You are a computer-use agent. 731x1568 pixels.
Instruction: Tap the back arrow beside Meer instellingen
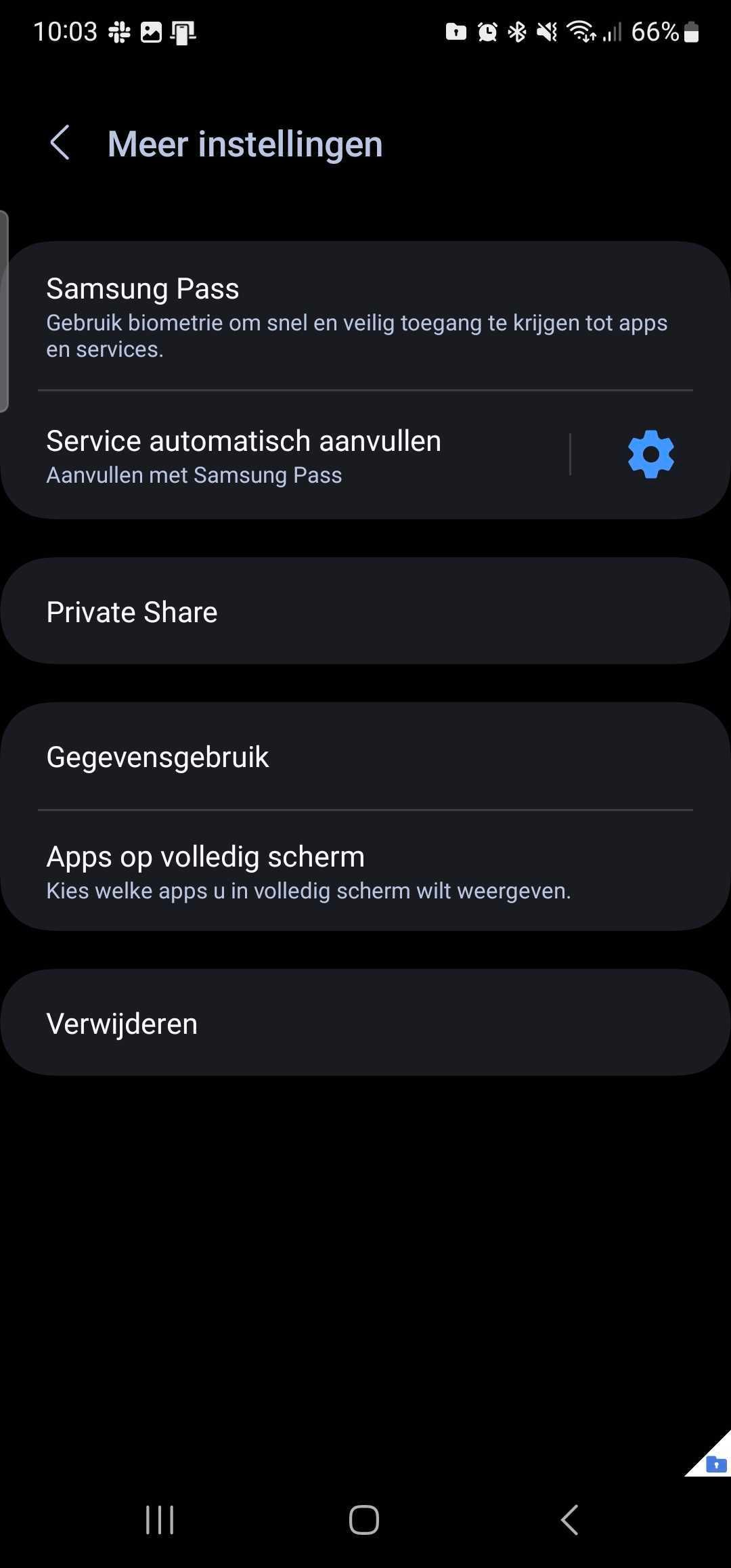click(60, 143)
